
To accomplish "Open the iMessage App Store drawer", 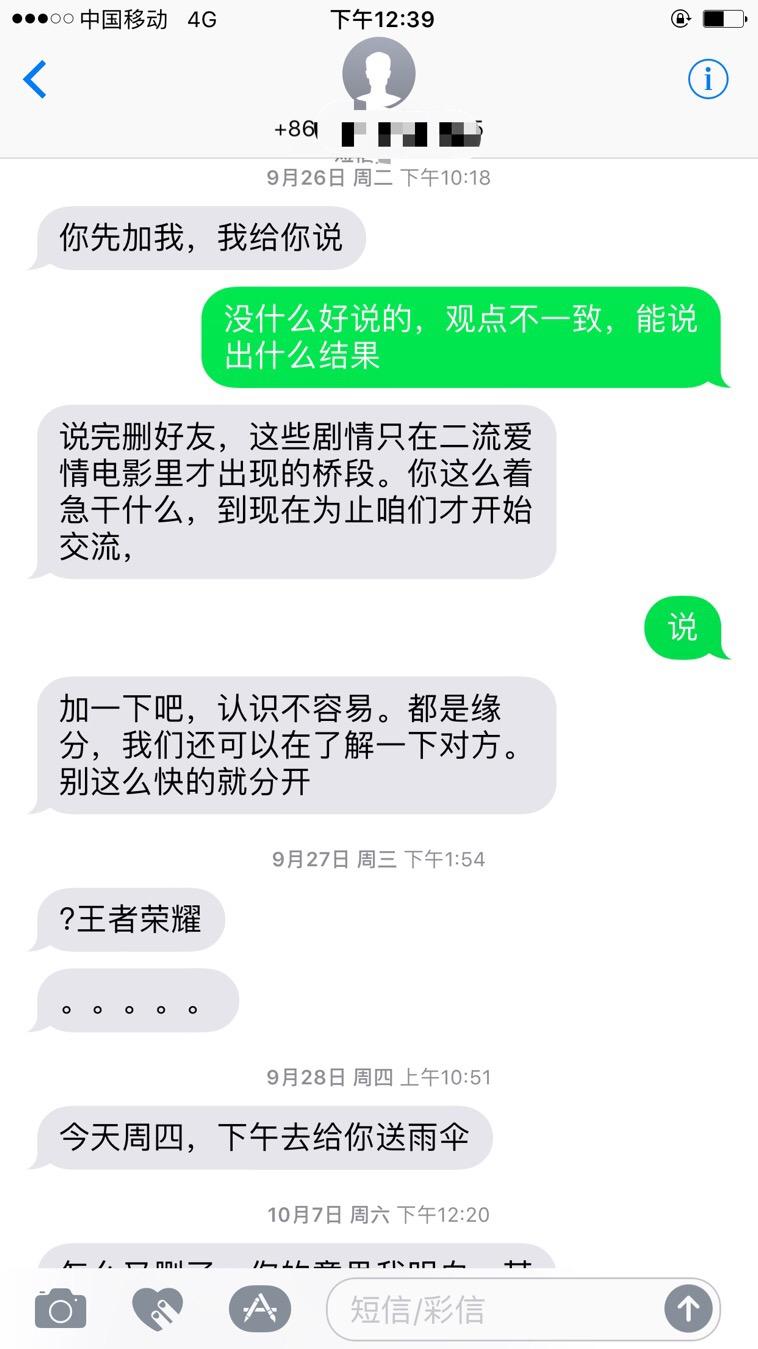I will coord(259,1309).
